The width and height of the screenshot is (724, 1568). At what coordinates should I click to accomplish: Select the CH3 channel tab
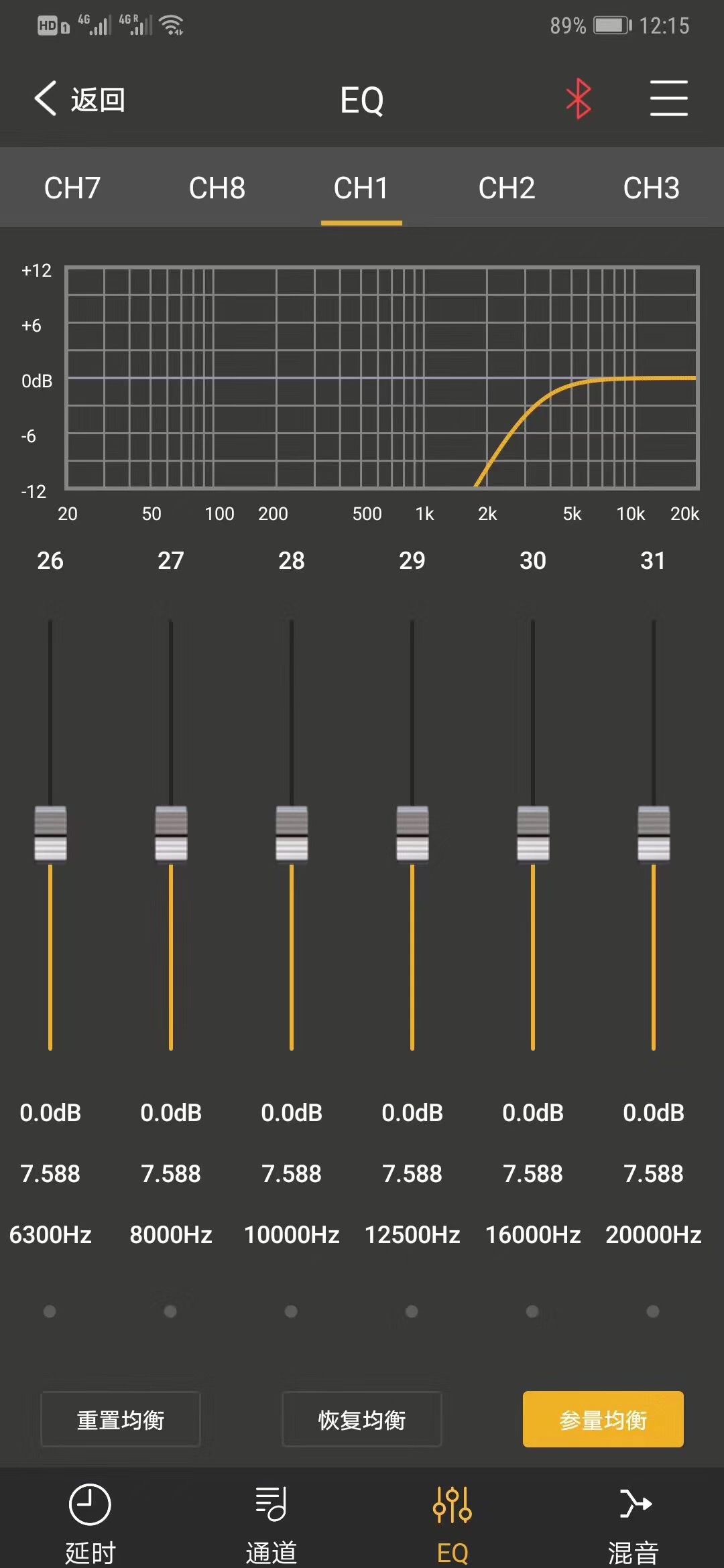tap(652, 188)
